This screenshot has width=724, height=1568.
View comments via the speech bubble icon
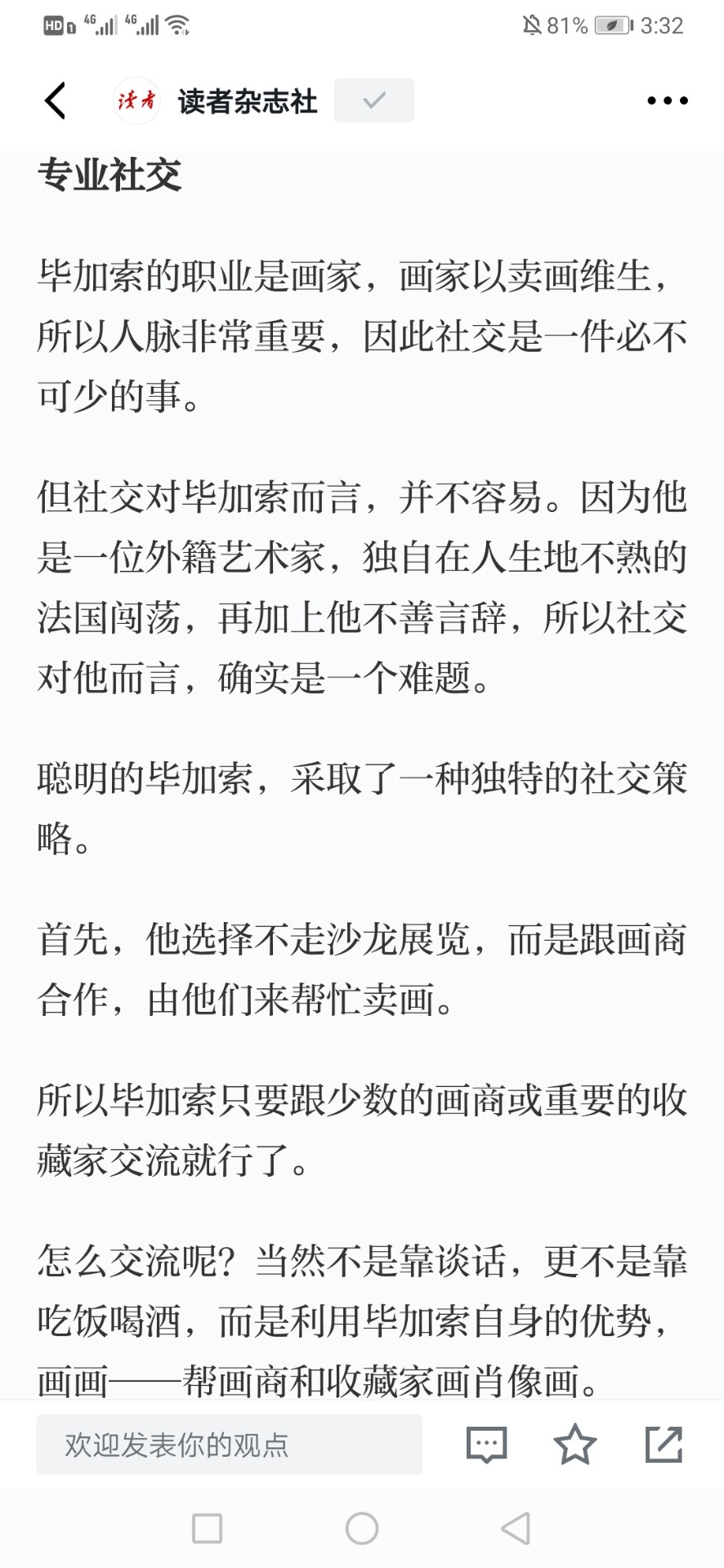pos(487,1445)
